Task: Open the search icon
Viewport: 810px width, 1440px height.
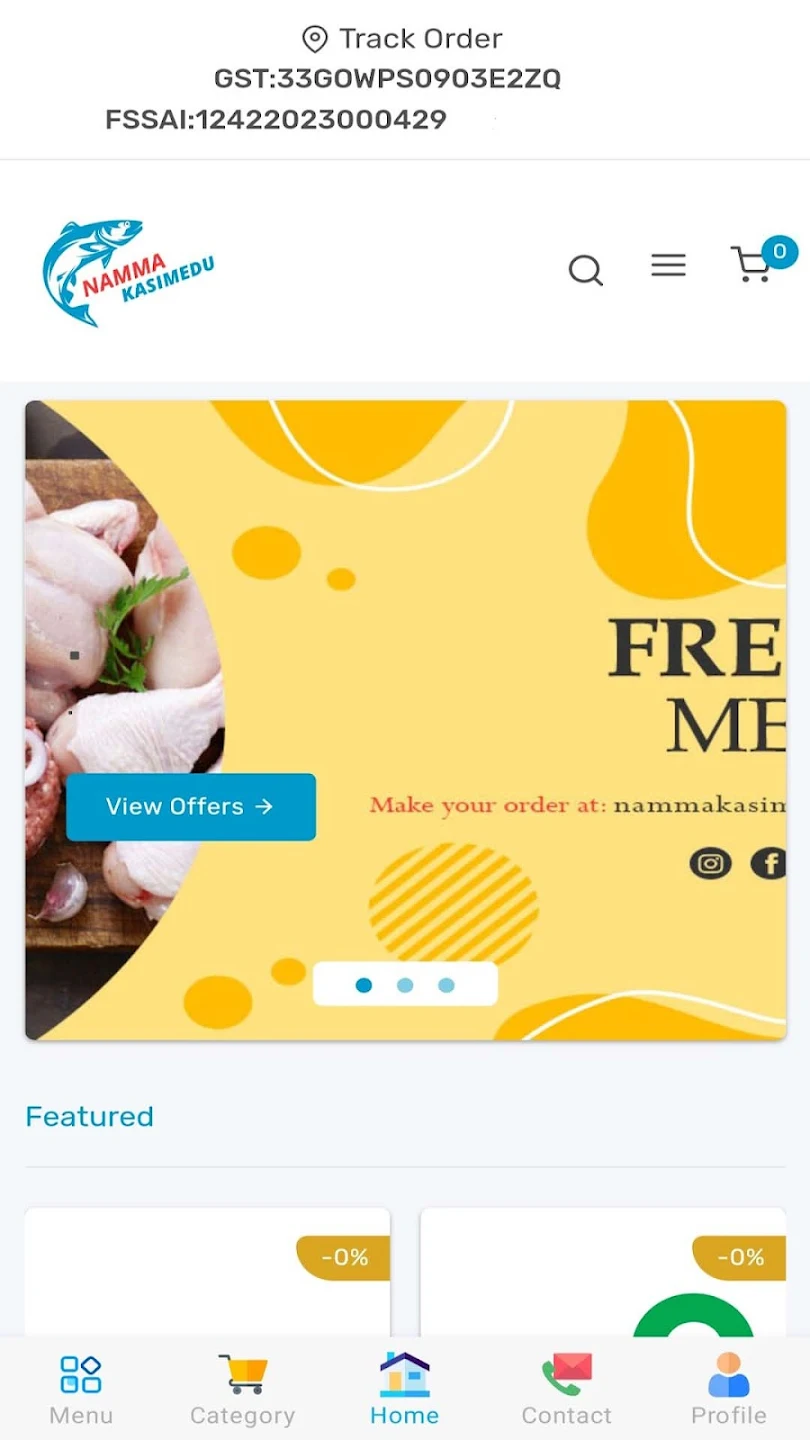Action: tap(586, 270)
